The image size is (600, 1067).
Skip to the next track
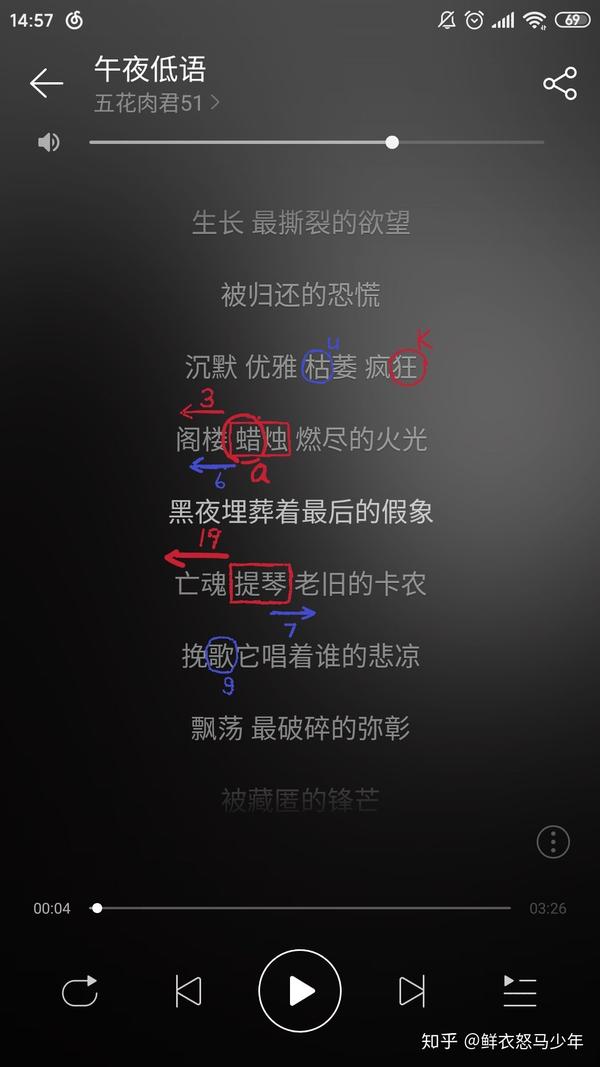point(412,991)
